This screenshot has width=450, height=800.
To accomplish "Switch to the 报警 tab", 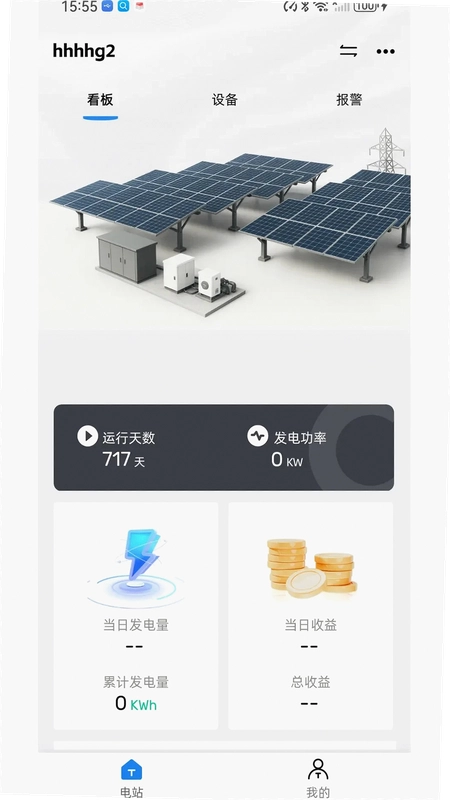I will click(349, 99).
